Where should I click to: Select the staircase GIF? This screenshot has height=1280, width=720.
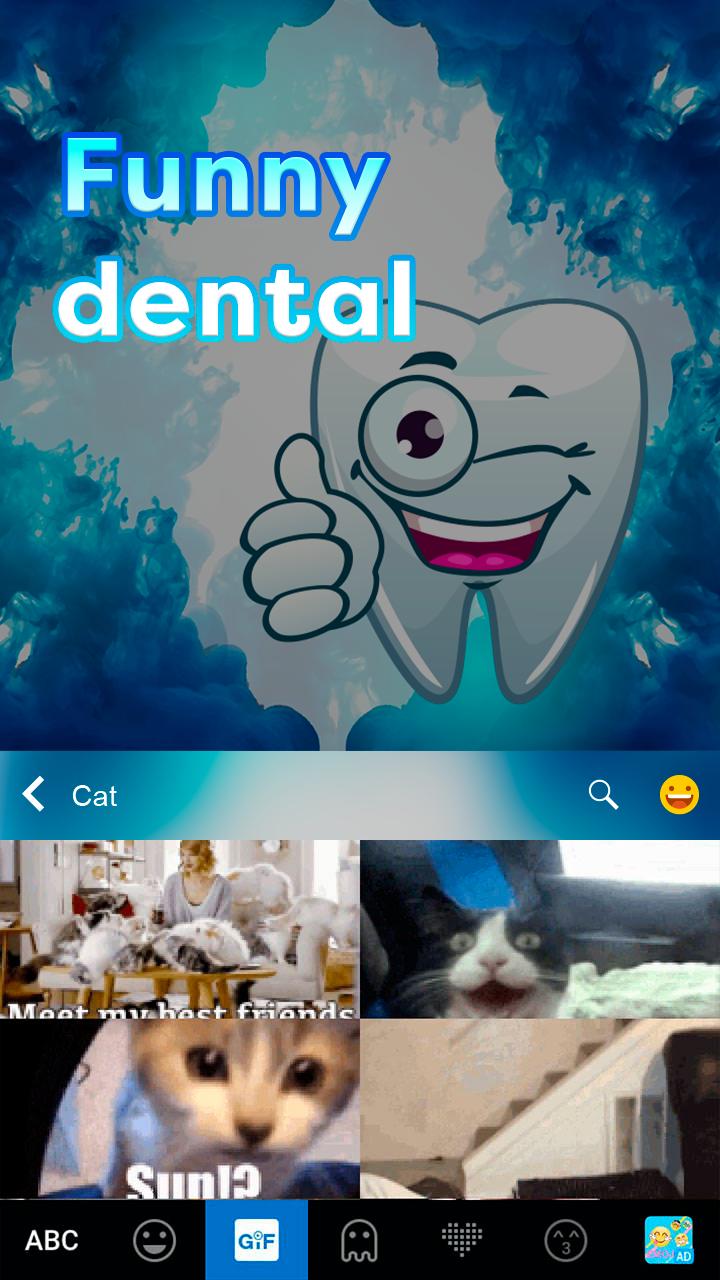coord(540,1108)
